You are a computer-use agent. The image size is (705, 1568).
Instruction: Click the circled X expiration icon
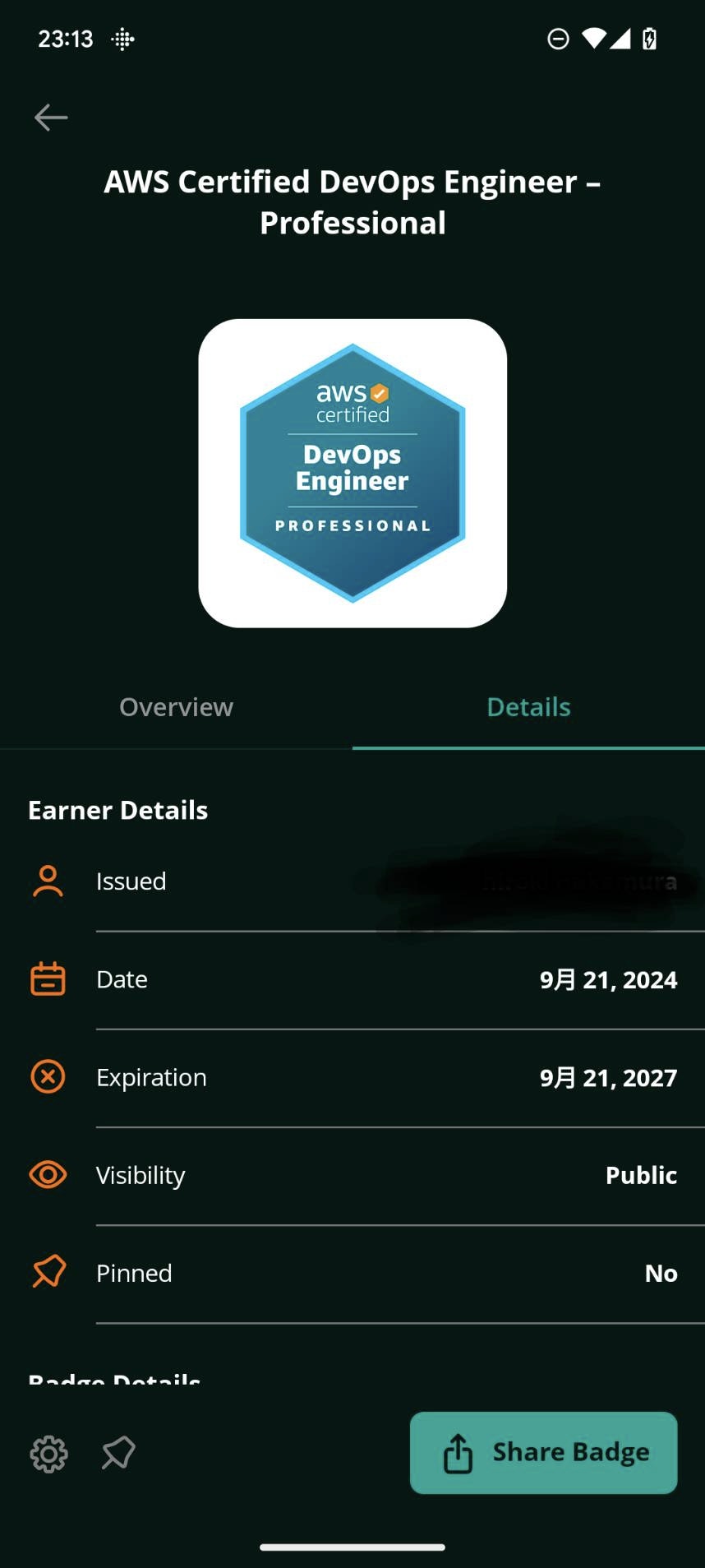[x=48, y=1076]
